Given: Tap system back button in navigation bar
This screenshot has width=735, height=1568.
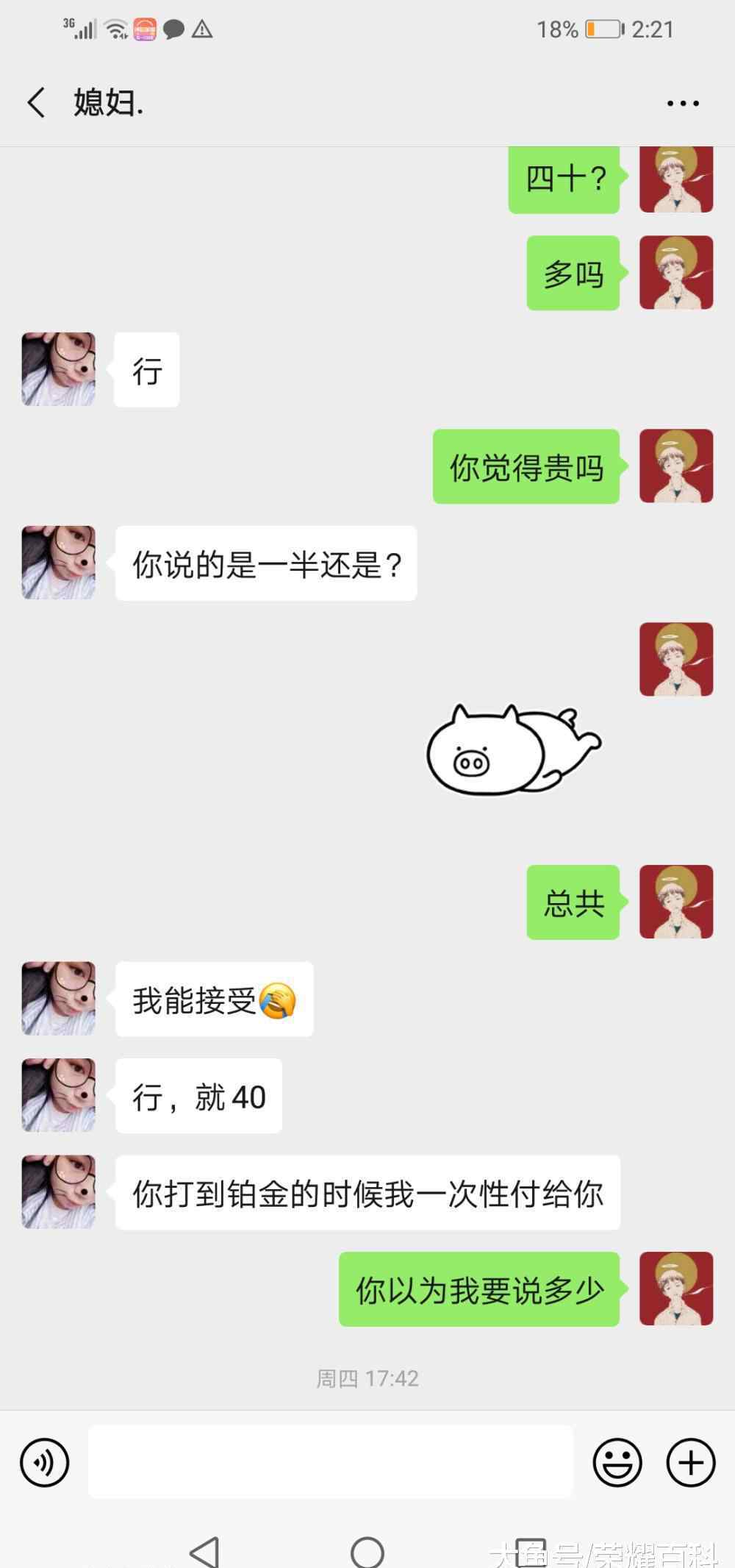Looking at the screenshot, I should [x=204, y=1552].
